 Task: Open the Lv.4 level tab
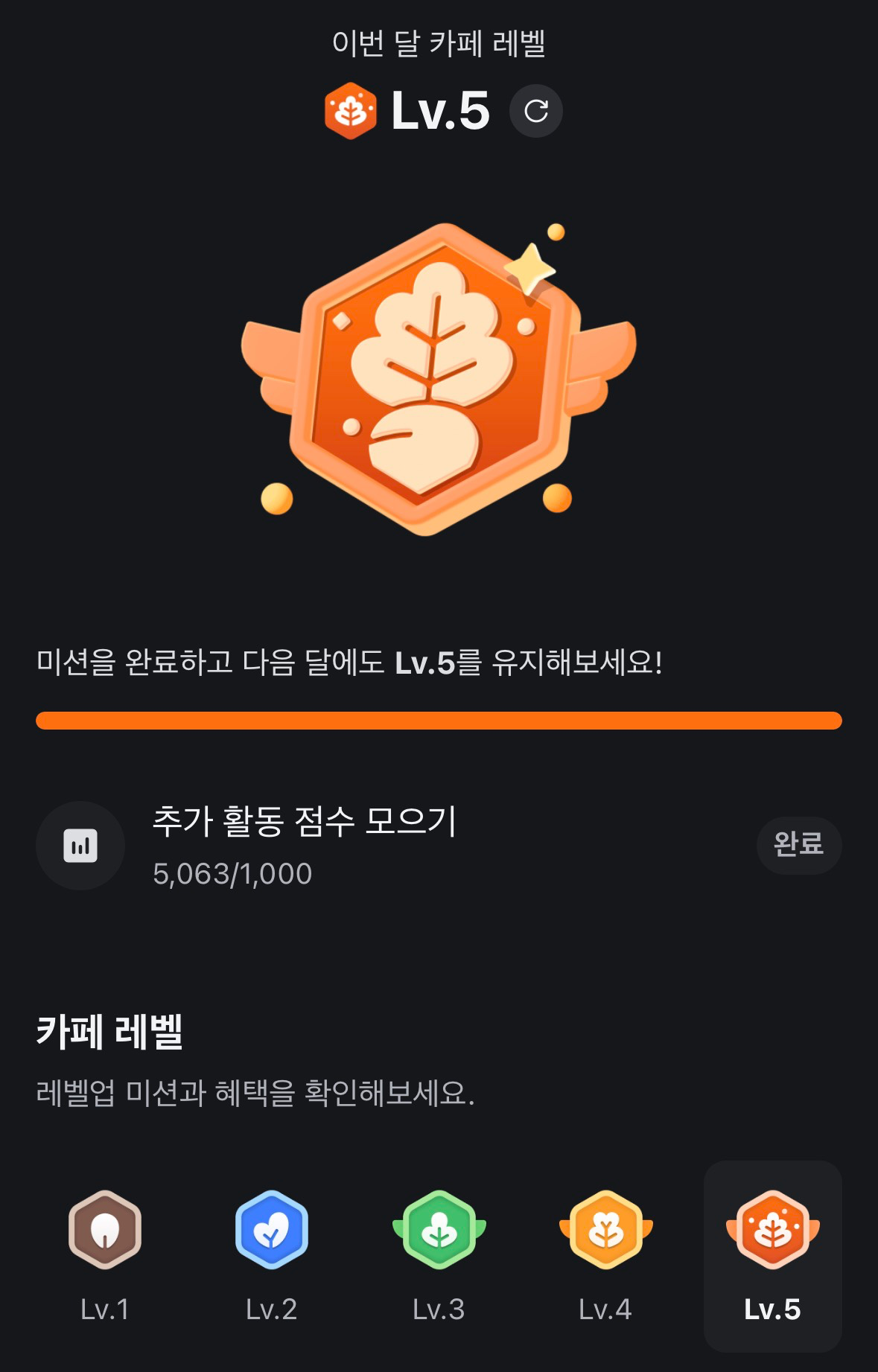tap(605, 1257)
